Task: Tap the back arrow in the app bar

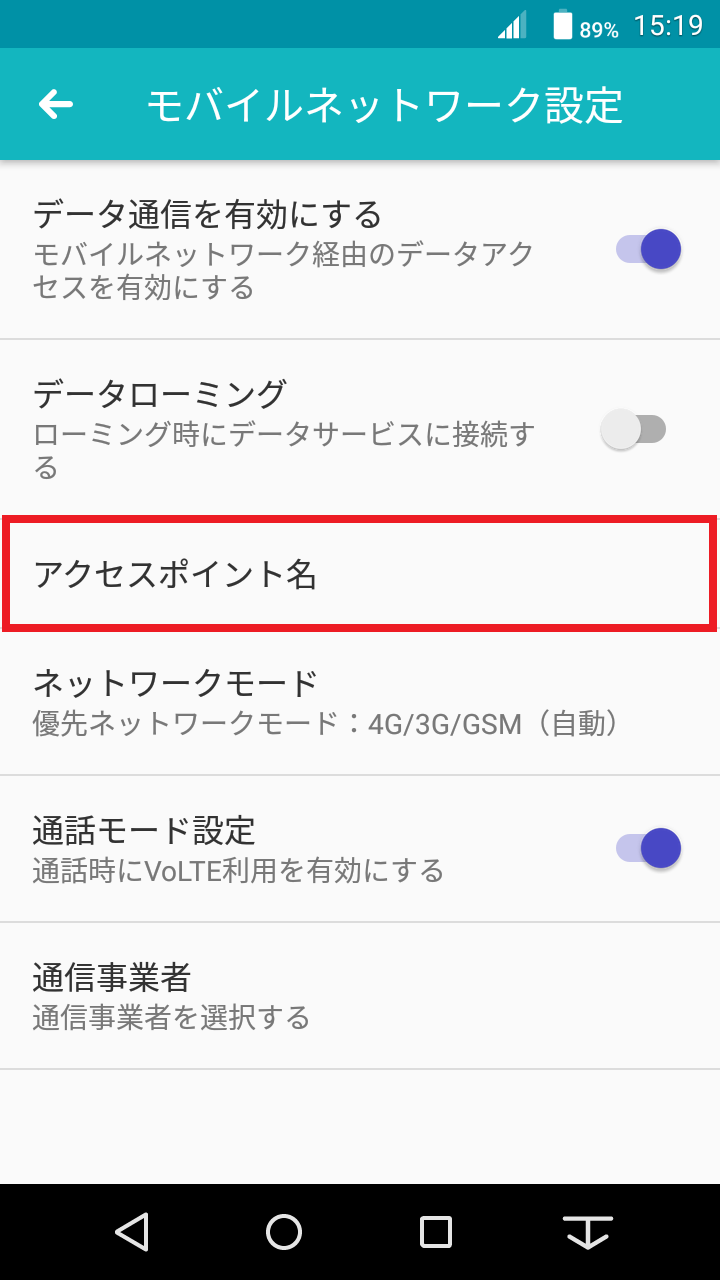Action: (55, 103)
